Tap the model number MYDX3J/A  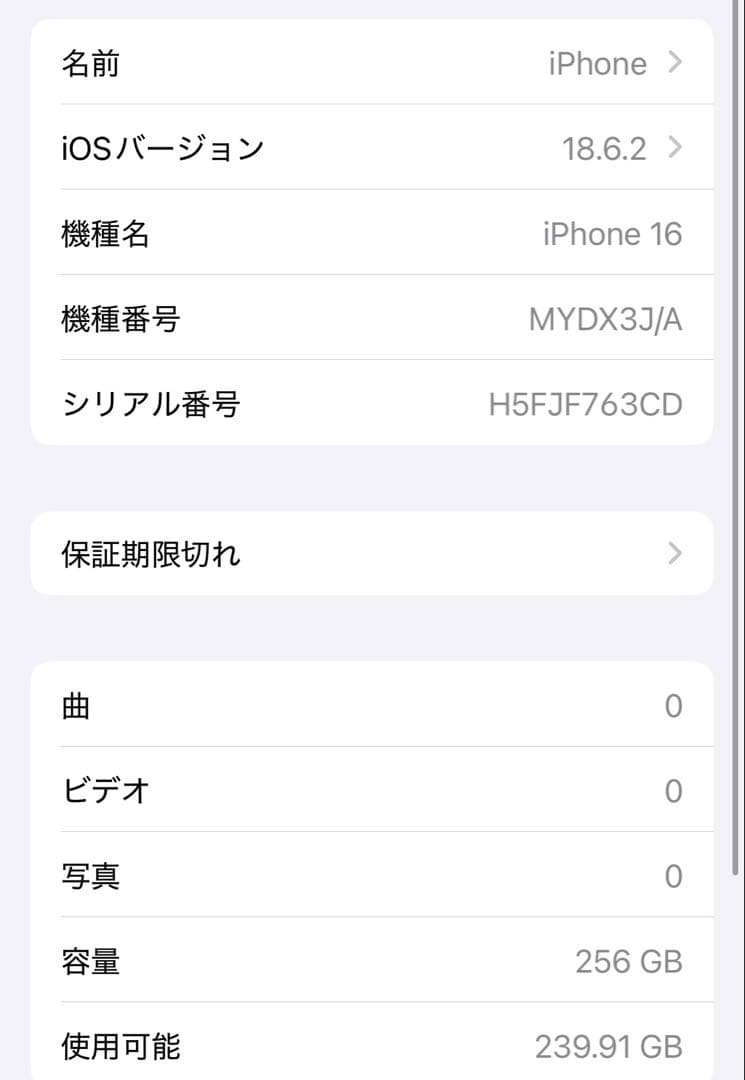605,318
